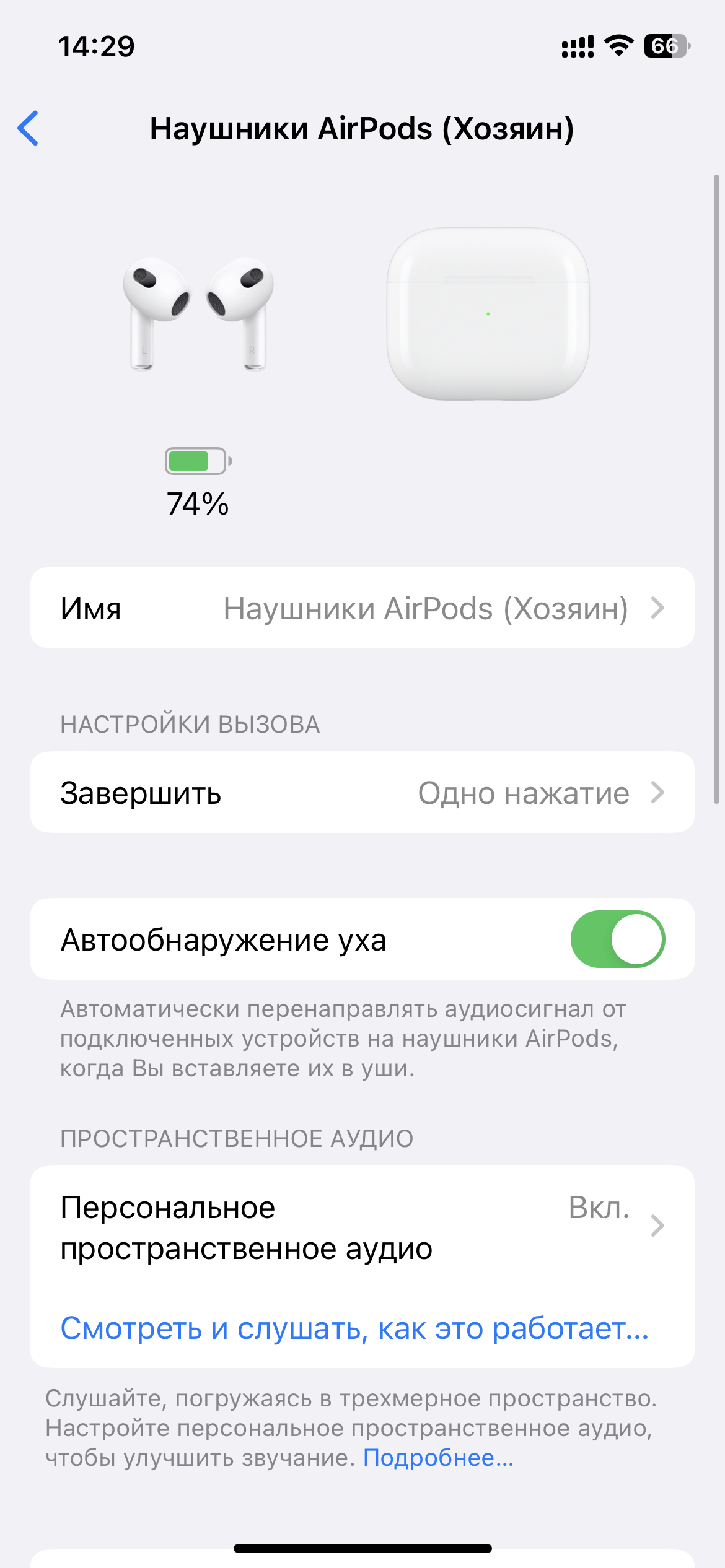Image resolution: width=725 pixels, height=1568 pixels.
Task: Open the Имя row to rename AirPods
Action: tap(362, 608)
